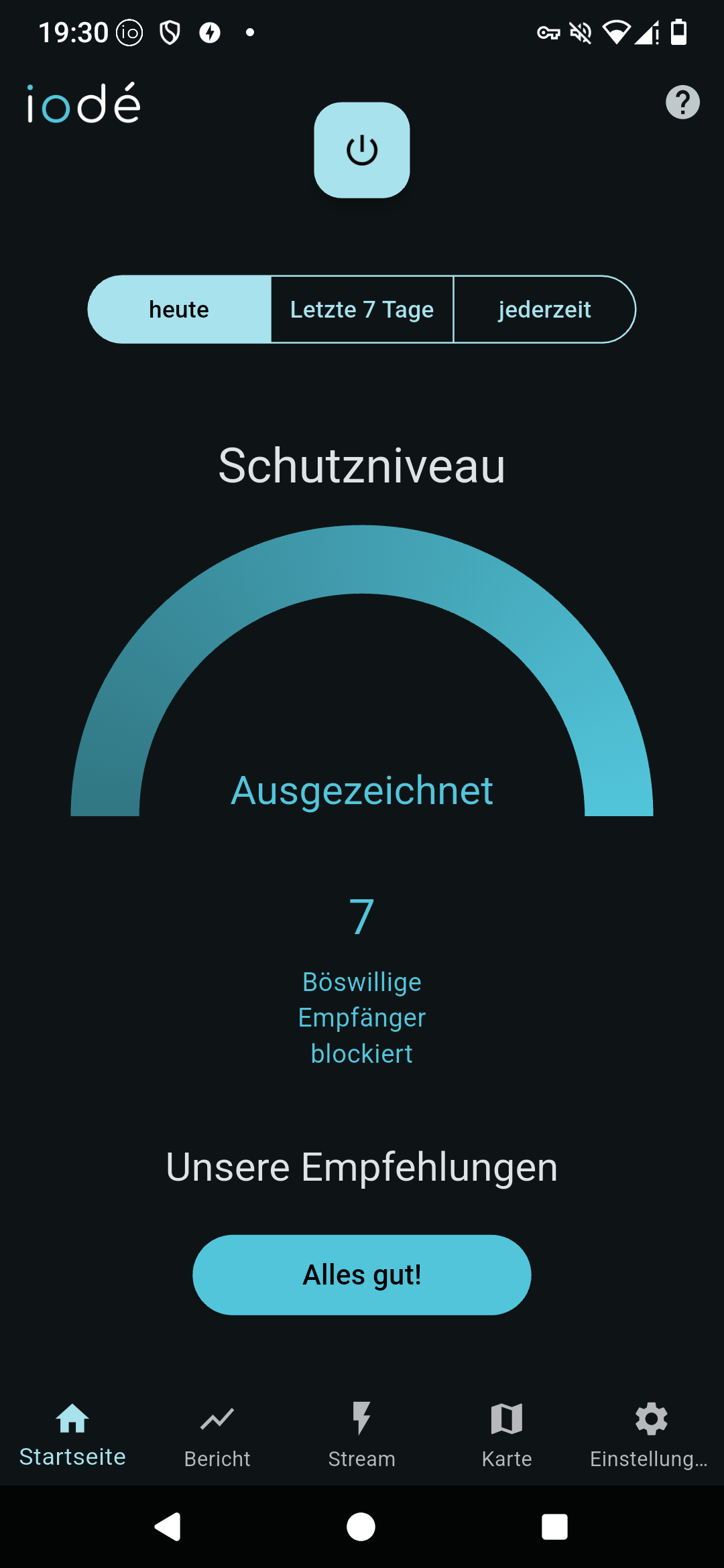Tap the Alles gut! button
Screen dimensions: 724x1568
click(362, 1275)
